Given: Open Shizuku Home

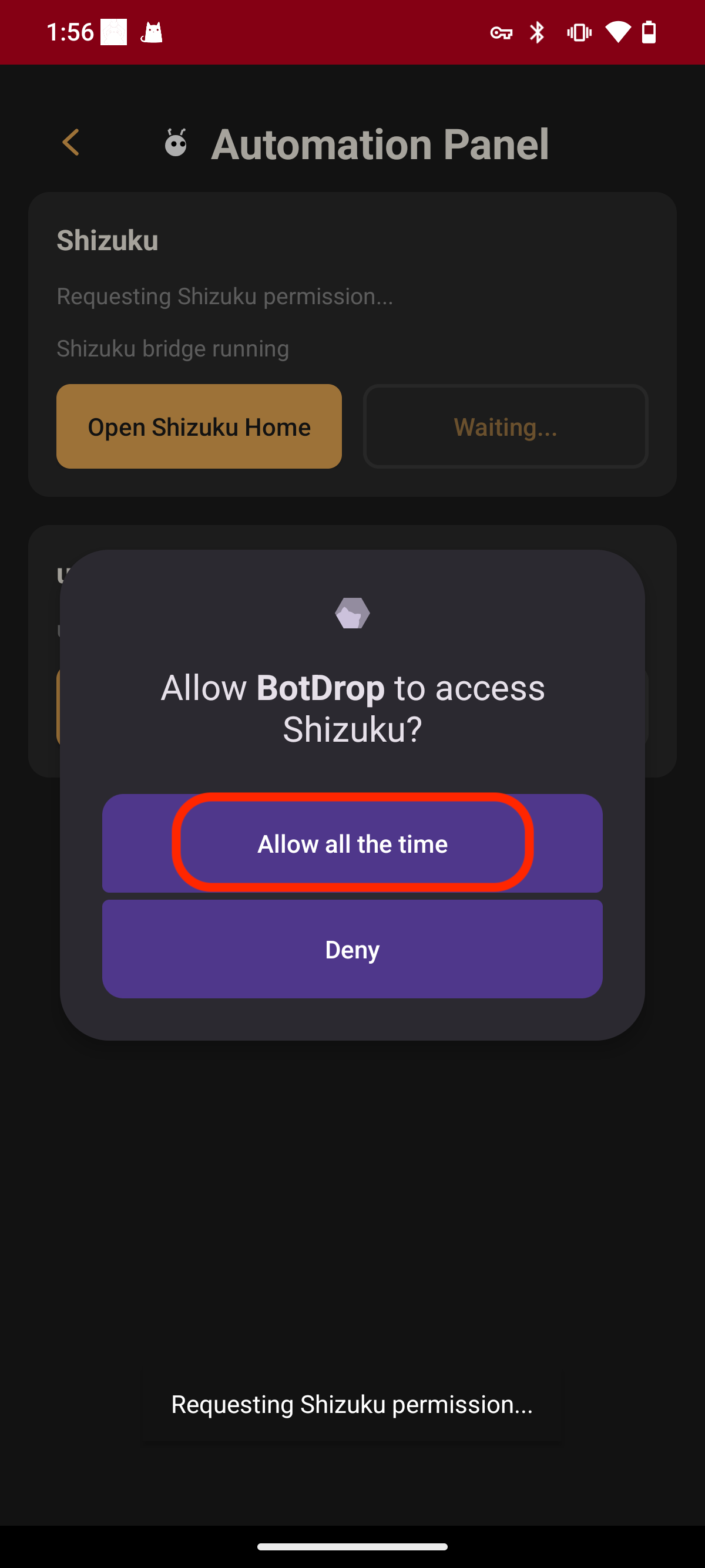Looking at the screenshot, I should tap(199, 427).
